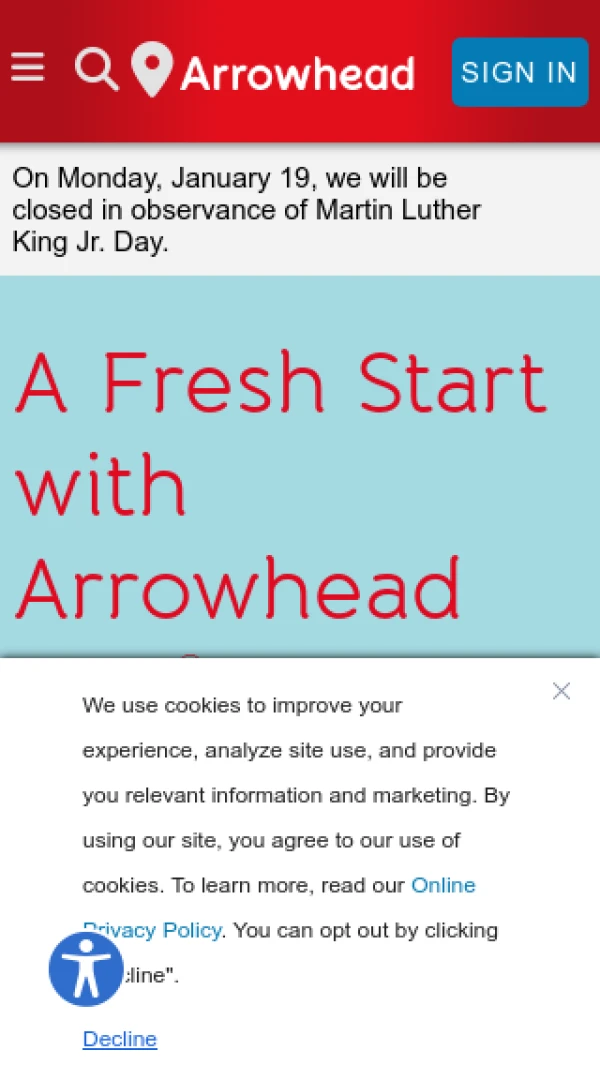Image resolution: width=600 pixels, height=1065 pixels.
Task: Go to the Arrowhead home page logo
Action: [297, 74]
